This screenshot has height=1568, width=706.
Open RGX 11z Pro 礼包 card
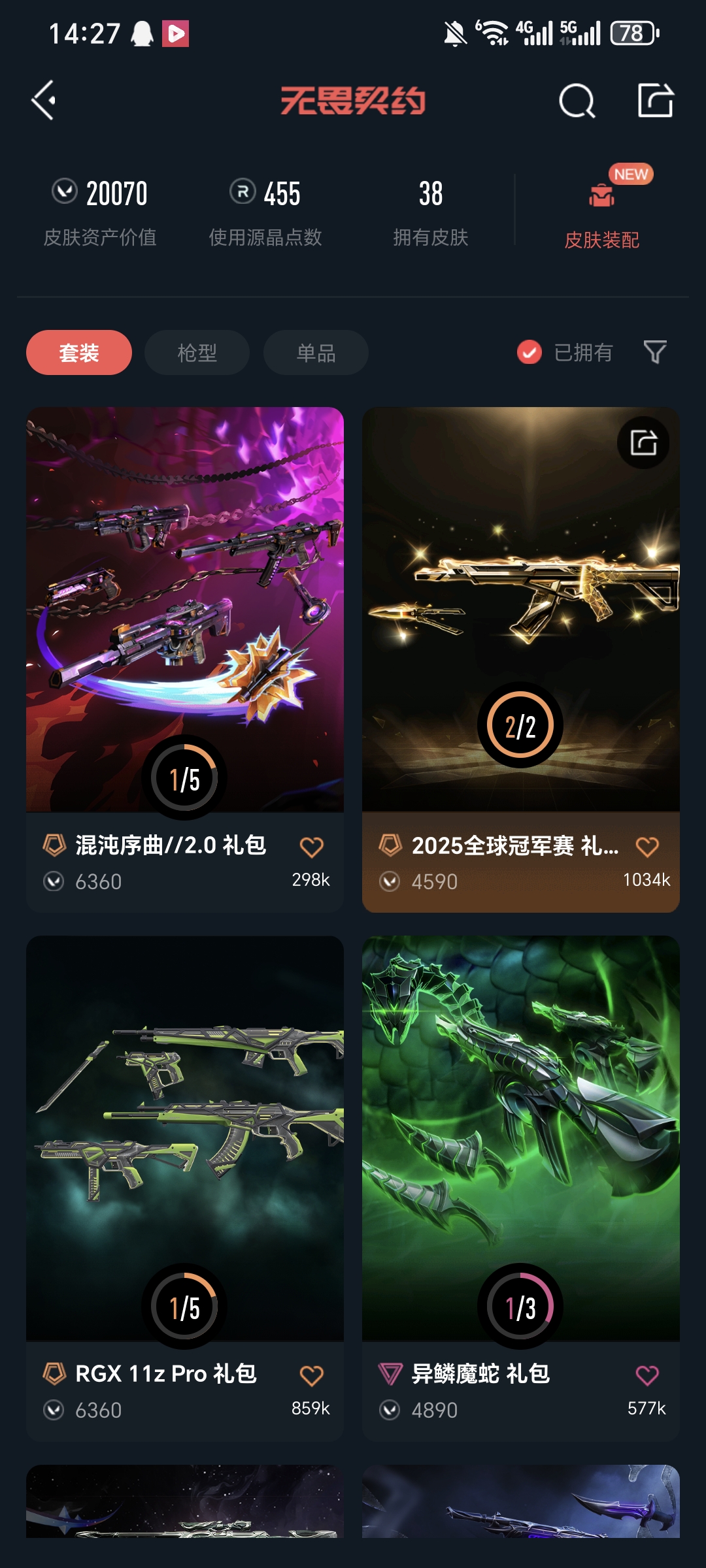pos(185,1137)
